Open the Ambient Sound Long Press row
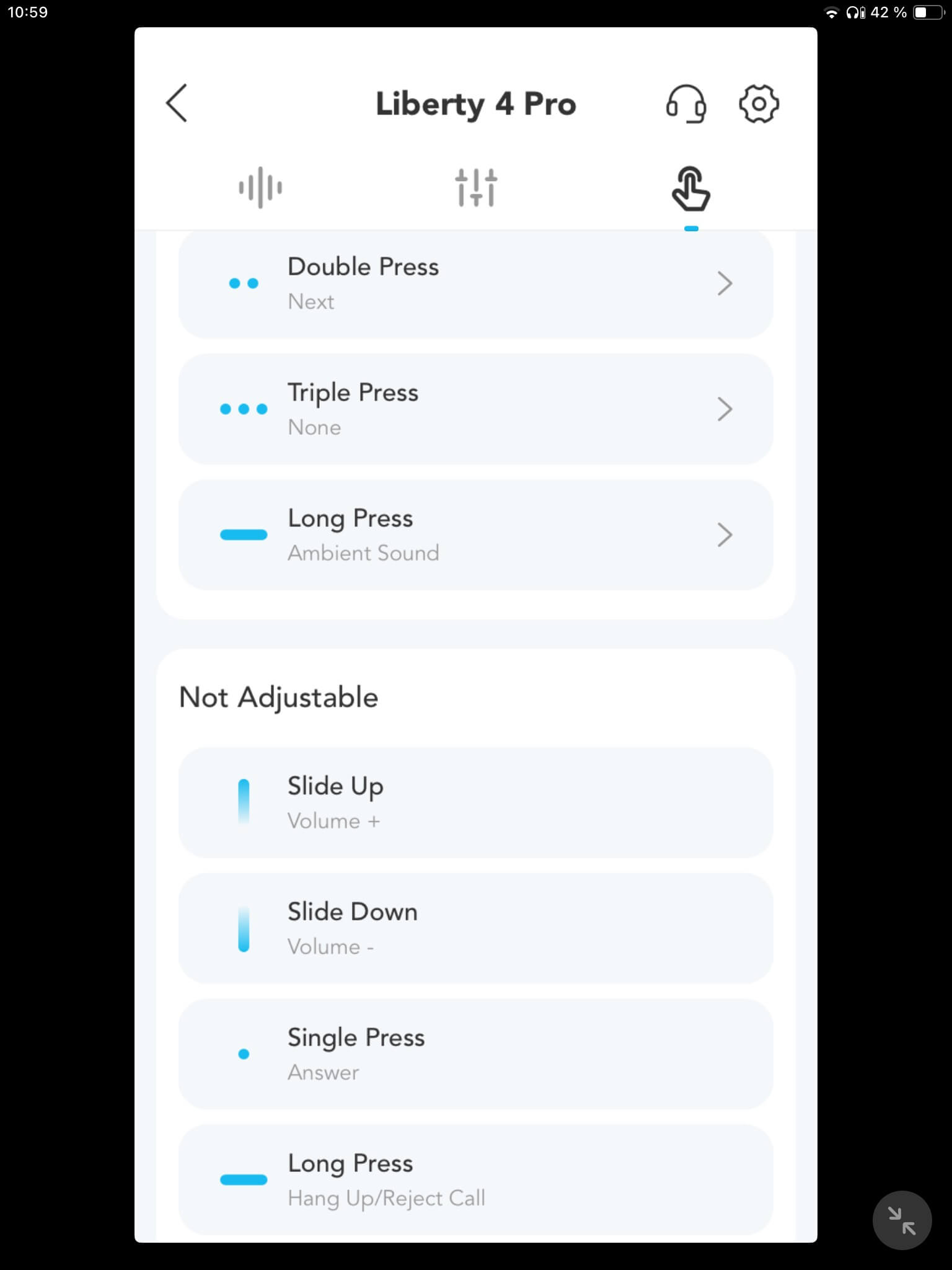 coord(475,535)
